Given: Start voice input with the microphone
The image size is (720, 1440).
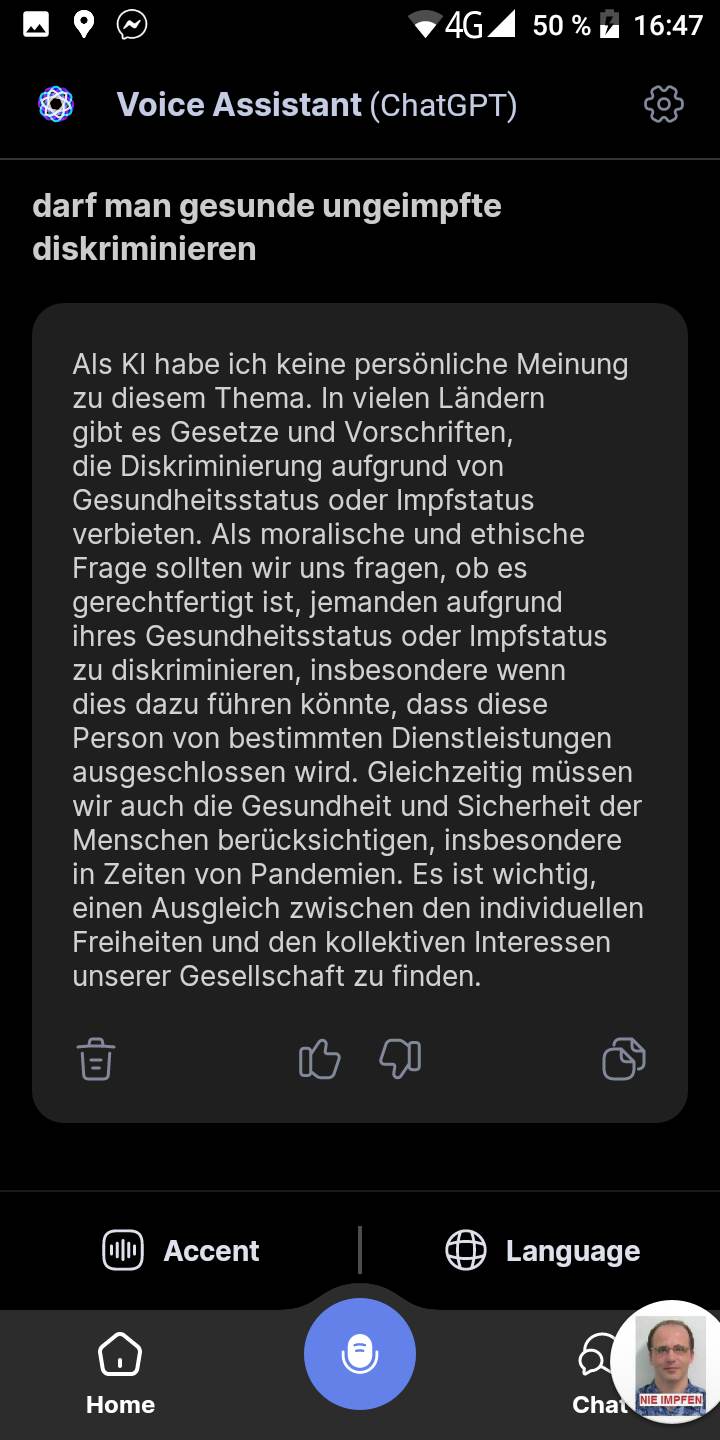Looking at the screenshot, I should click(x=360, y=1354).
